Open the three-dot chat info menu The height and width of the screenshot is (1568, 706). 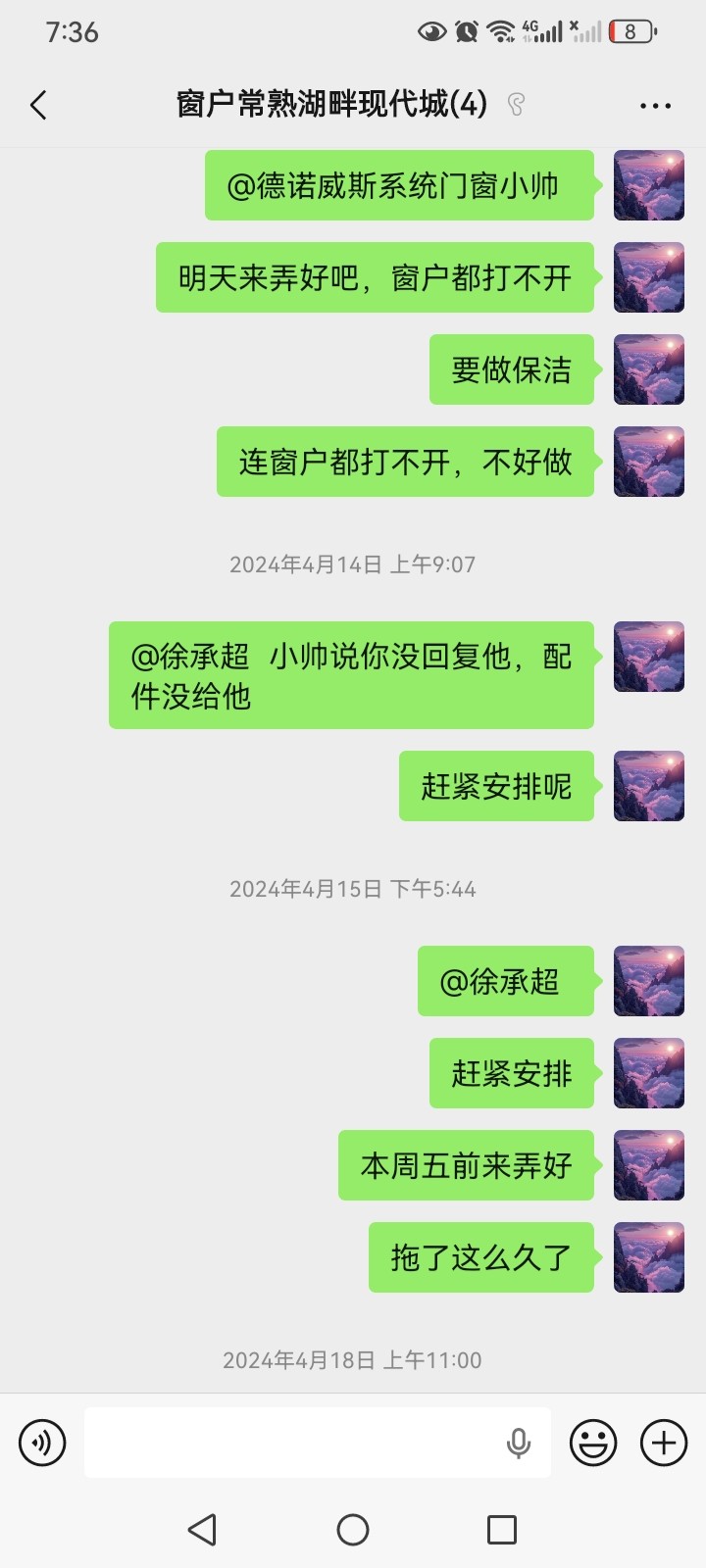click(655, 106)
